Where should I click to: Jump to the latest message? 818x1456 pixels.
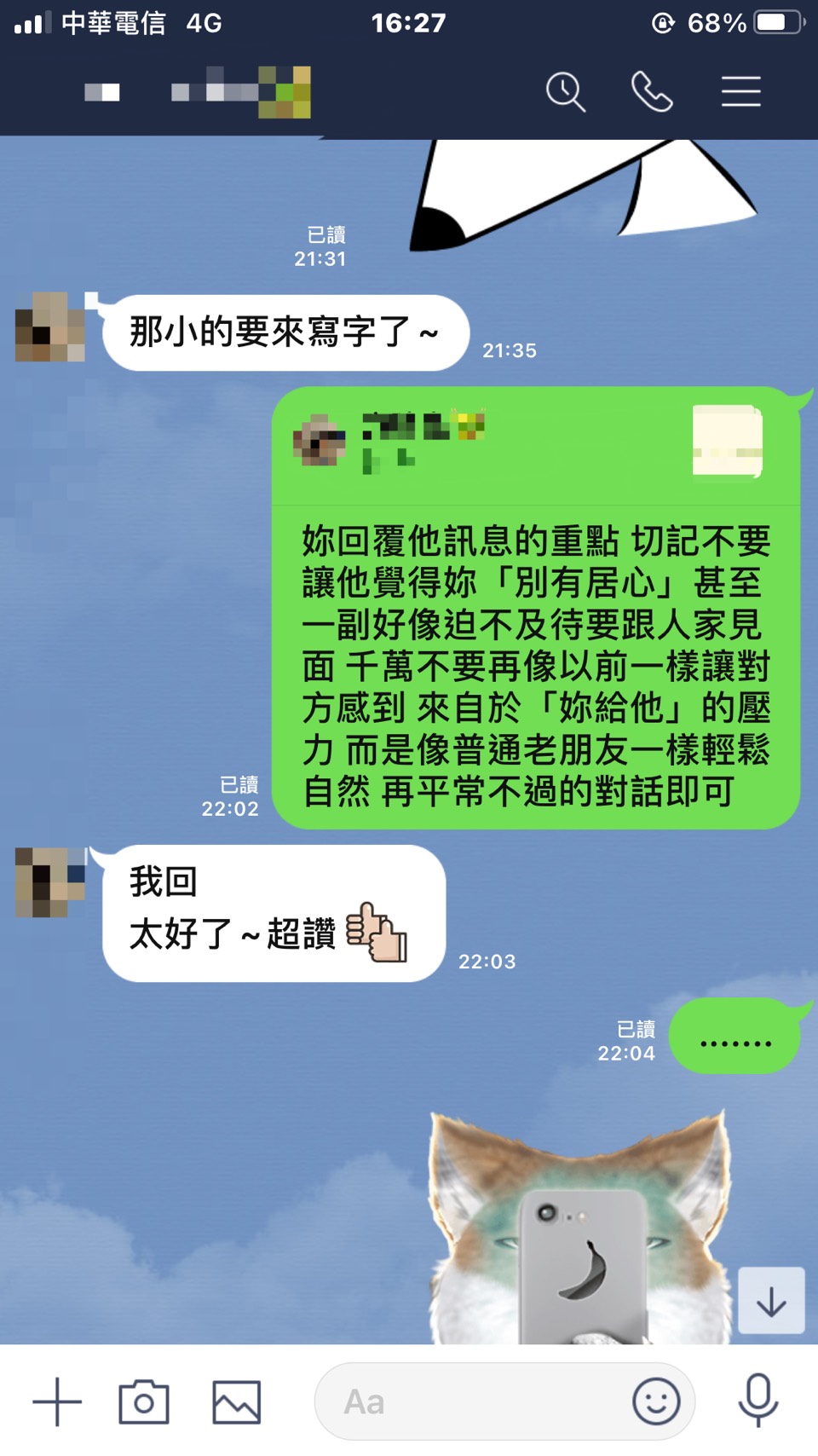[x=771, y=1301]
